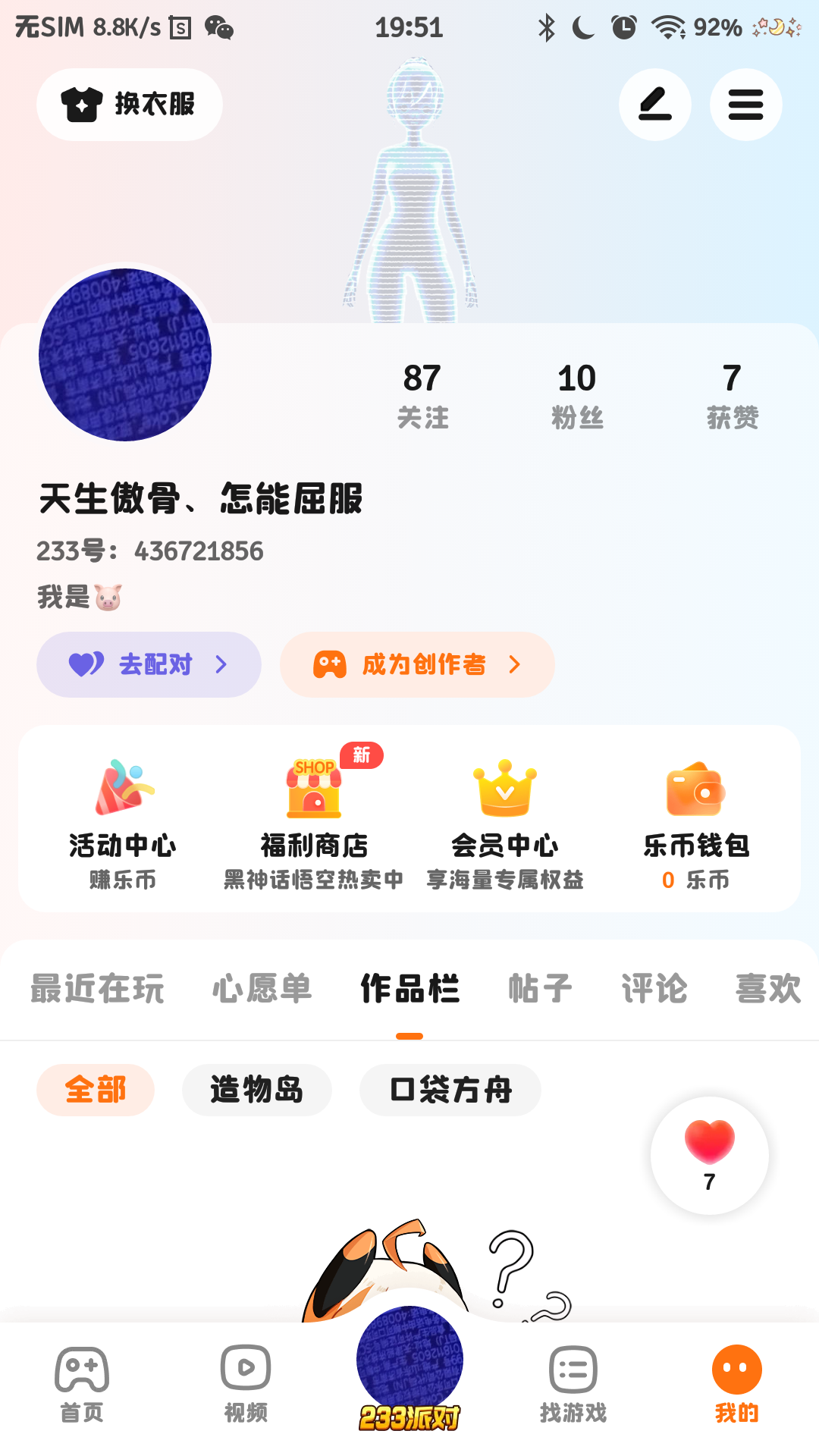Open the 粉丝 followers list
819x1456 pixels.
pos(577,396)
